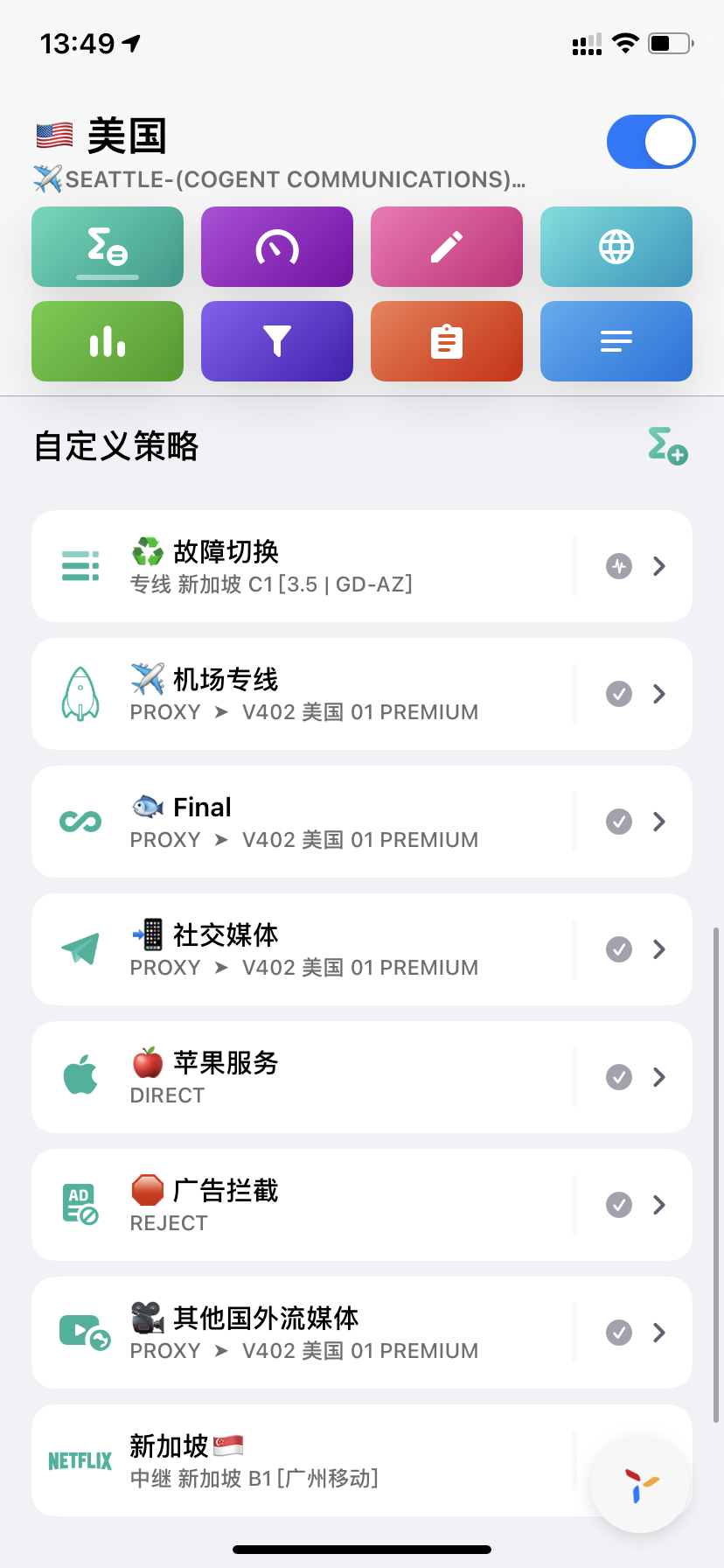Open the globe network tile
Screen dimensions: 724x1568
[x=616, y=247]
